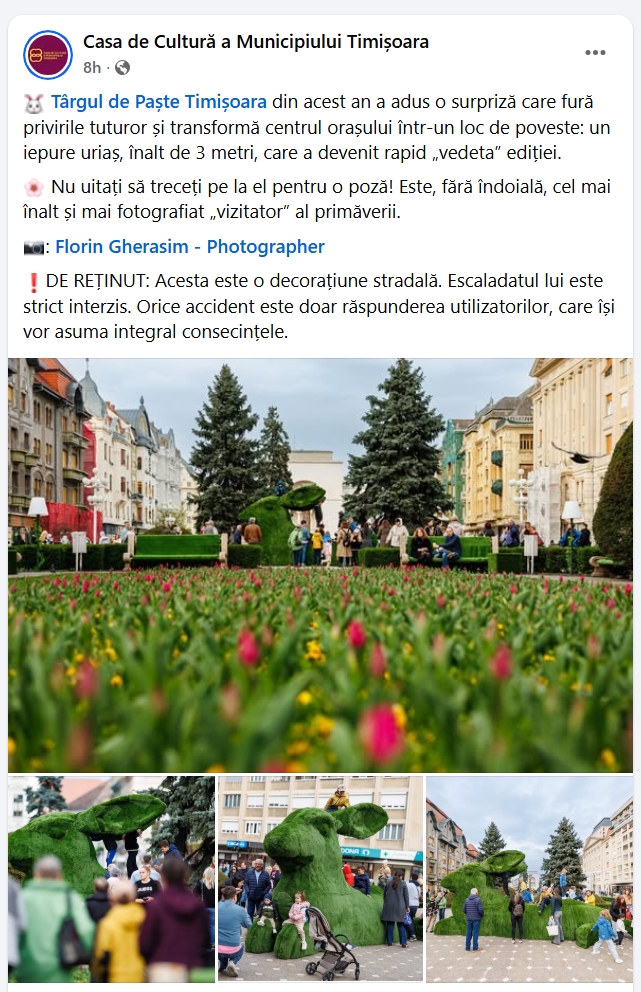Open Florin Gherasim - Photographer profile link
Screen dimensions: 641x992
click(190, 247)
